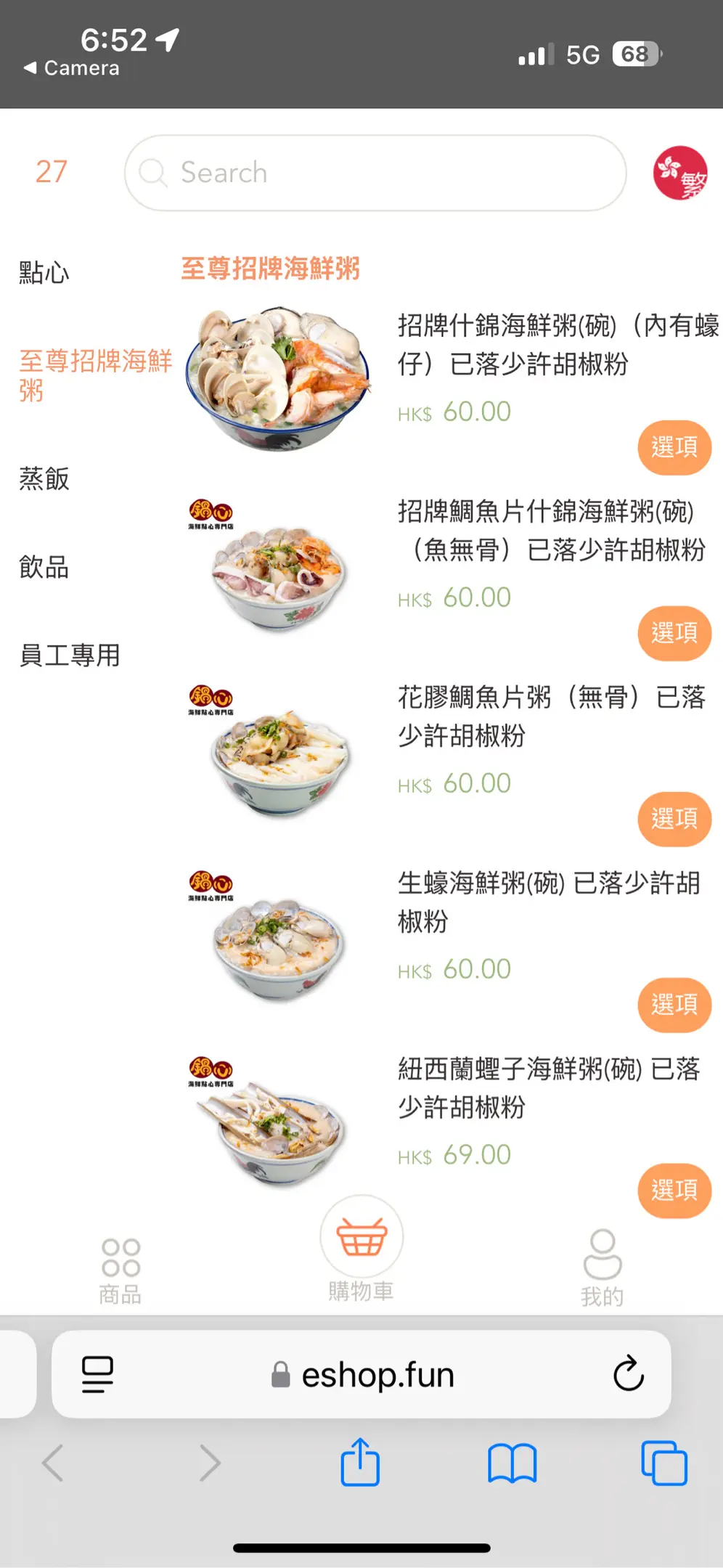Tap the Search input field
The height and width of the screenshot is (1568, 723).
coord(375,173)
